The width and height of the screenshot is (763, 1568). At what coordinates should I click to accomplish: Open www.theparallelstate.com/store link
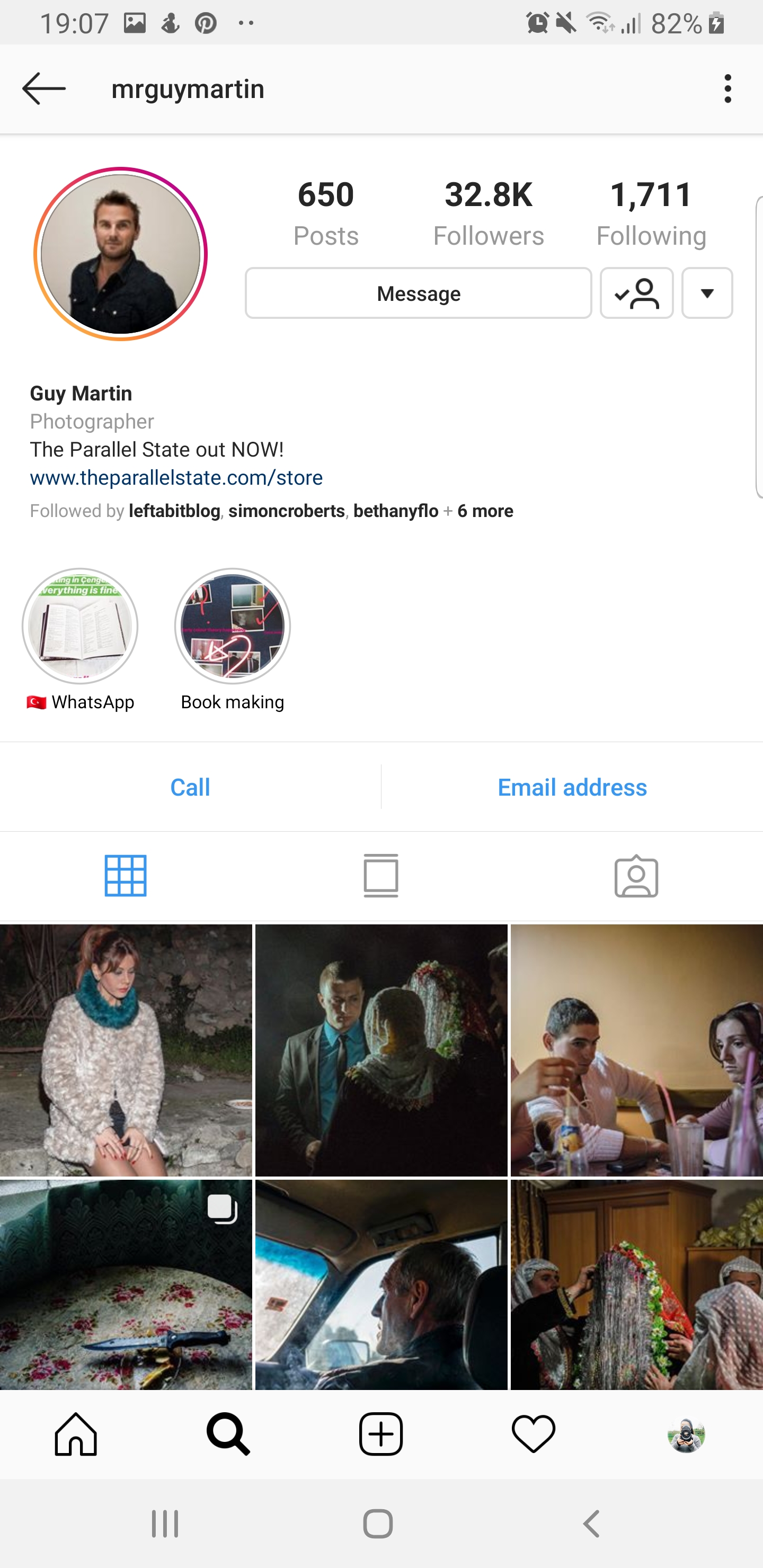(x=176, y=478)
